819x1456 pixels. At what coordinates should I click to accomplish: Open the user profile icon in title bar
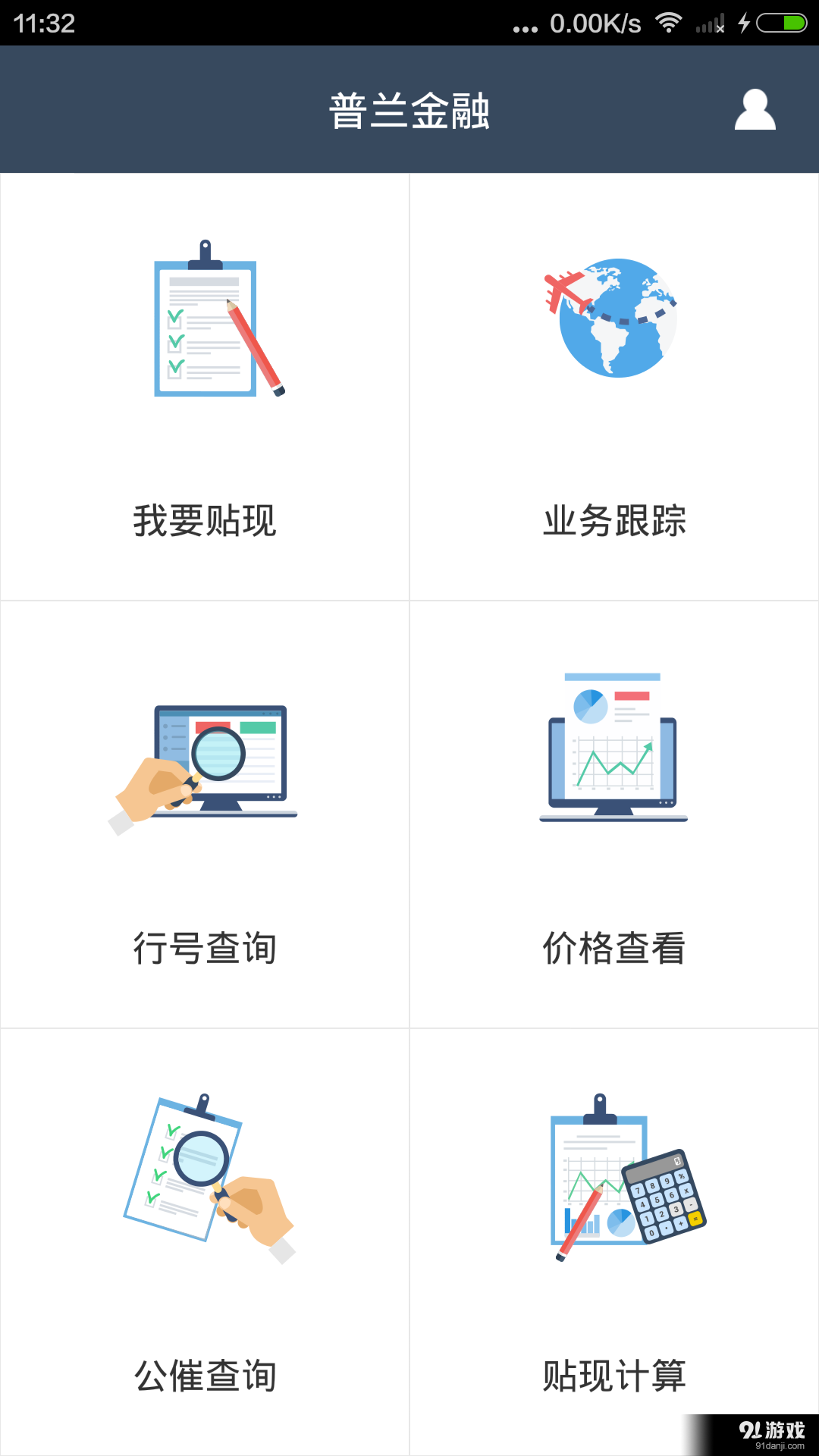coord(755,108)
